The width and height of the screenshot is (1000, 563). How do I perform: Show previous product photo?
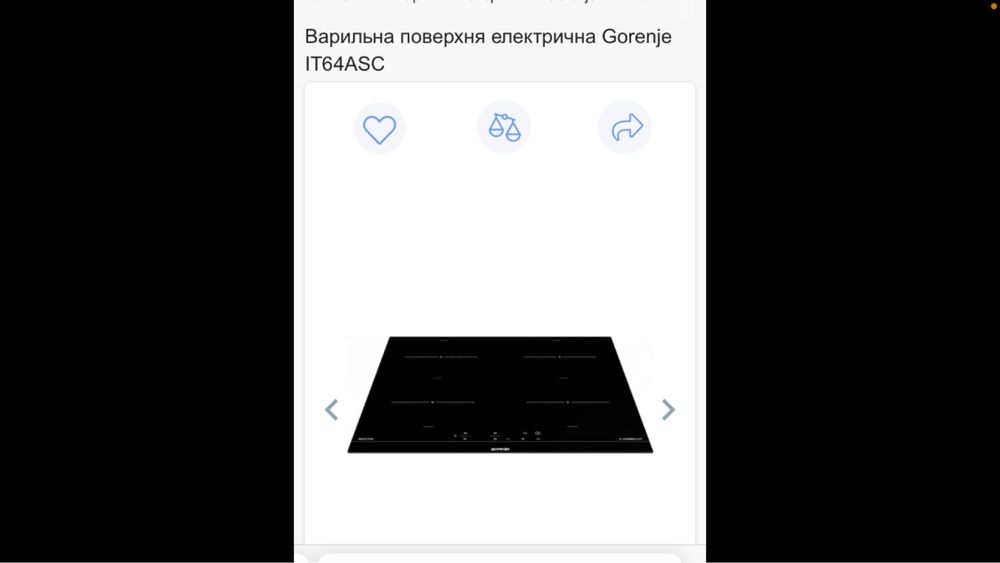pos(332,409)
